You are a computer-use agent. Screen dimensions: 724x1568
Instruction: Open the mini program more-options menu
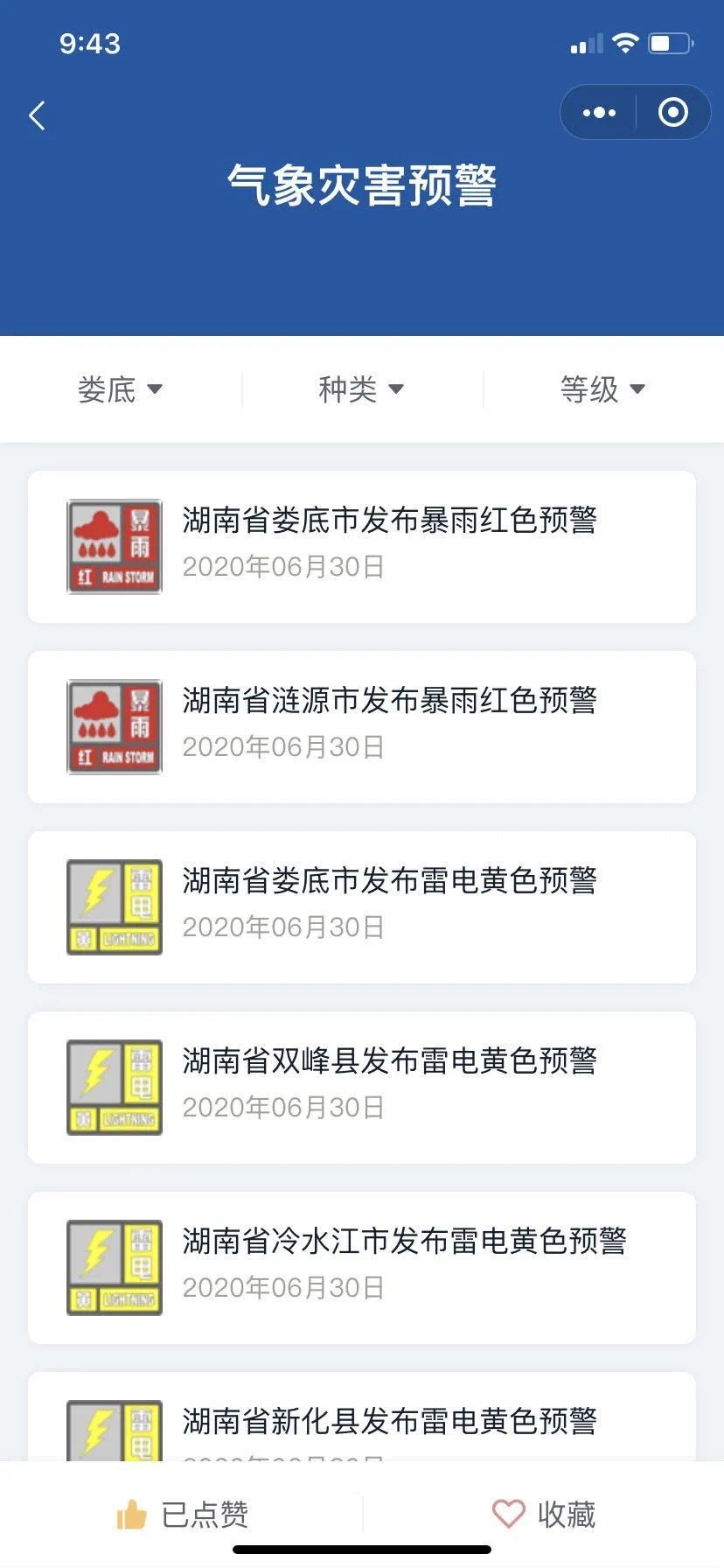(599, 113)
